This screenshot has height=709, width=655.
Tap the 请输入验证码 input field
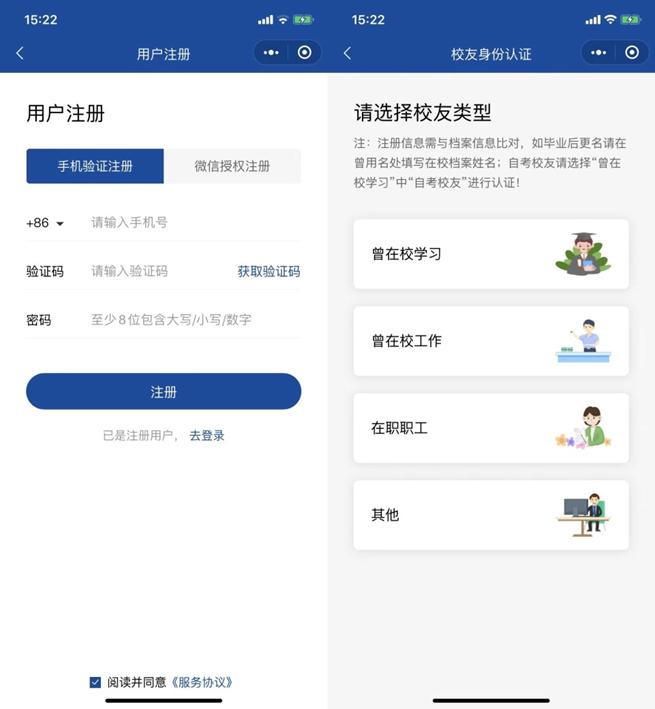(x=160, y=271)
